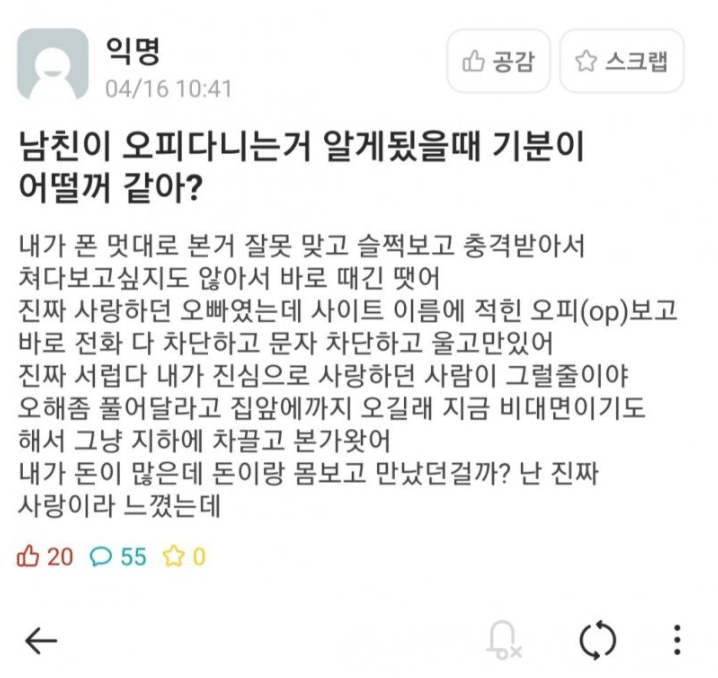
Task: Go back with the arrow icon
Action: coord(41,641)
